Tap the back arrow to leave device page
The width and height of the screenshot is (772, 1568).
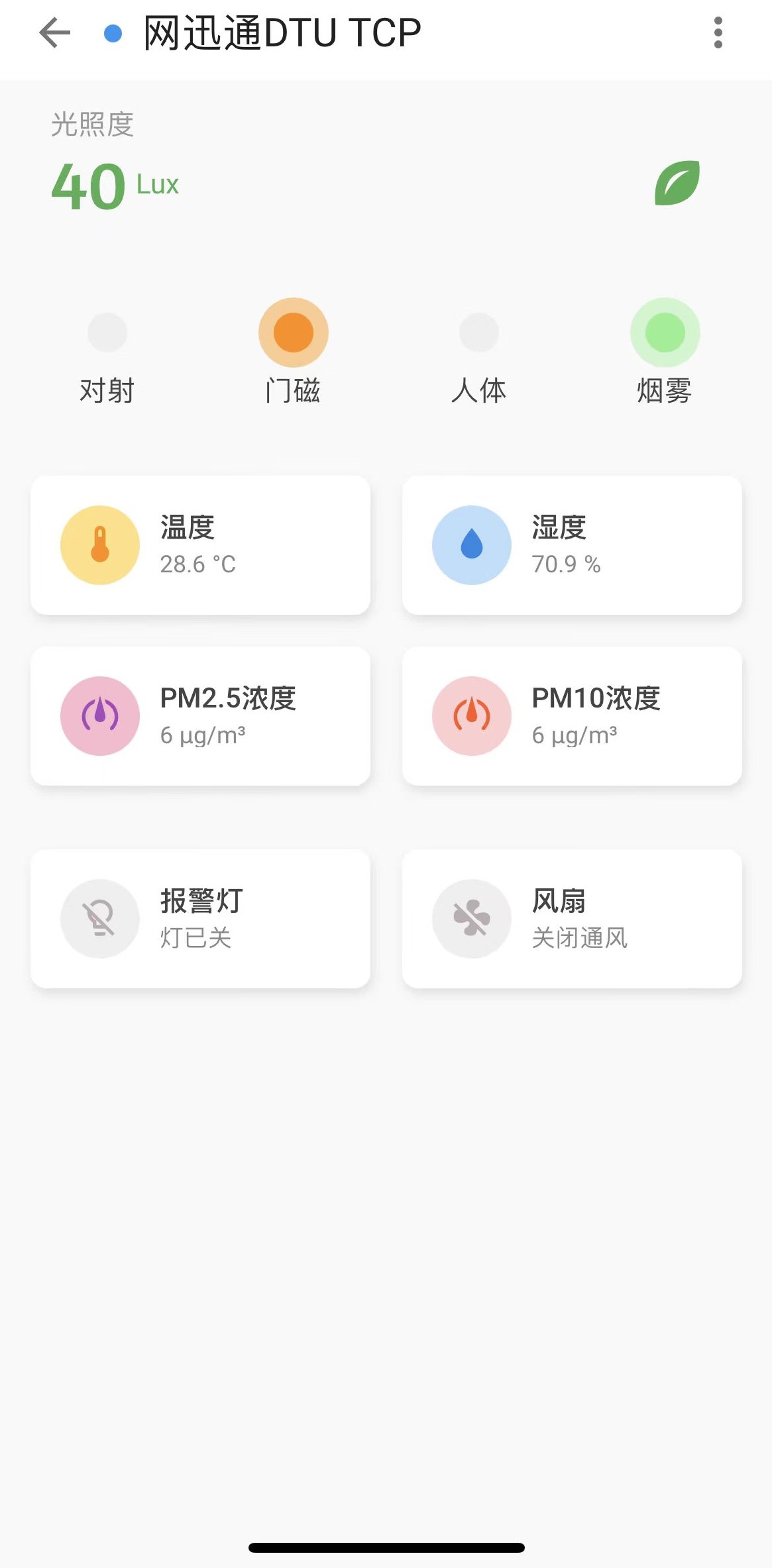53,32
